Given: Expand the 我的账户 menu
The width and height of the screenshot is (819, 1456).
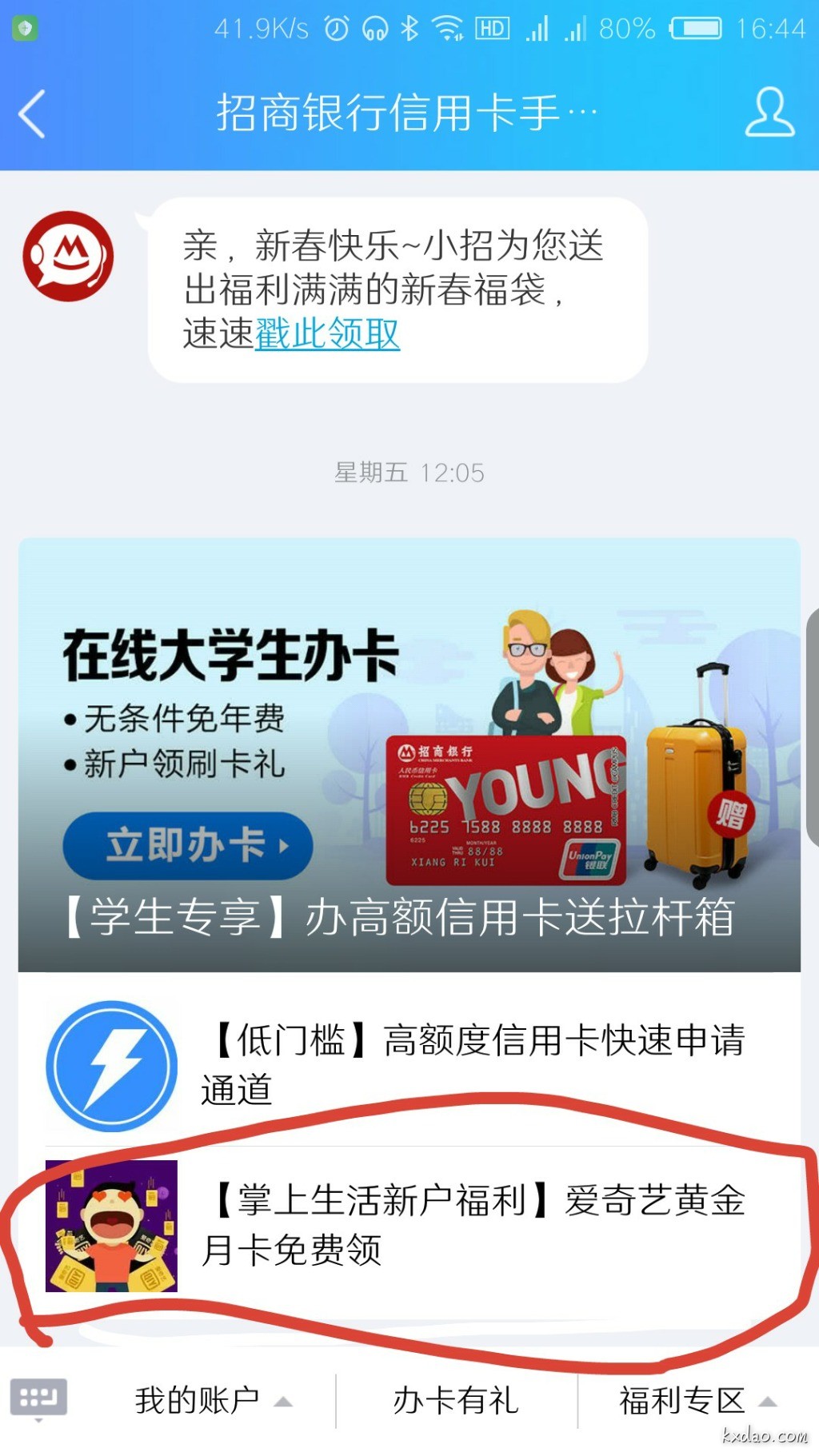Looking at the screenshot, I should 212,1401.
